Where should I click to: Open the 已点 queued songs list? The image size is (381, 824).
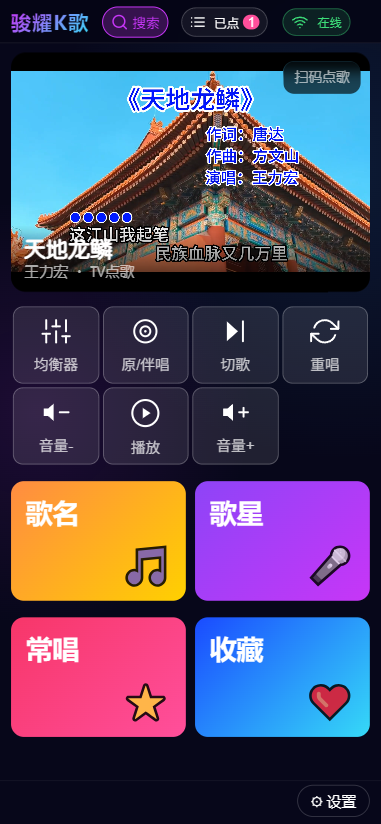click(x=224, y=22)
